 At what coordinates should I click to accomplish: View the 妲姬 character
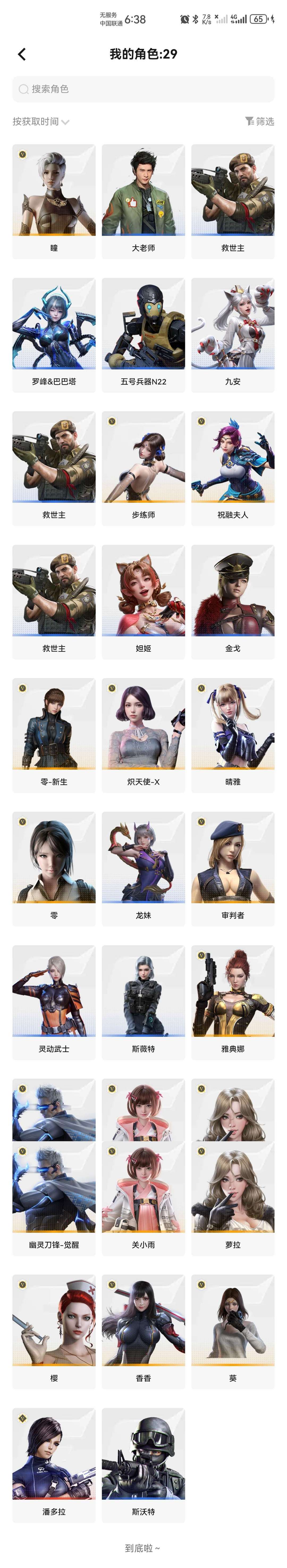pos(143,602)
